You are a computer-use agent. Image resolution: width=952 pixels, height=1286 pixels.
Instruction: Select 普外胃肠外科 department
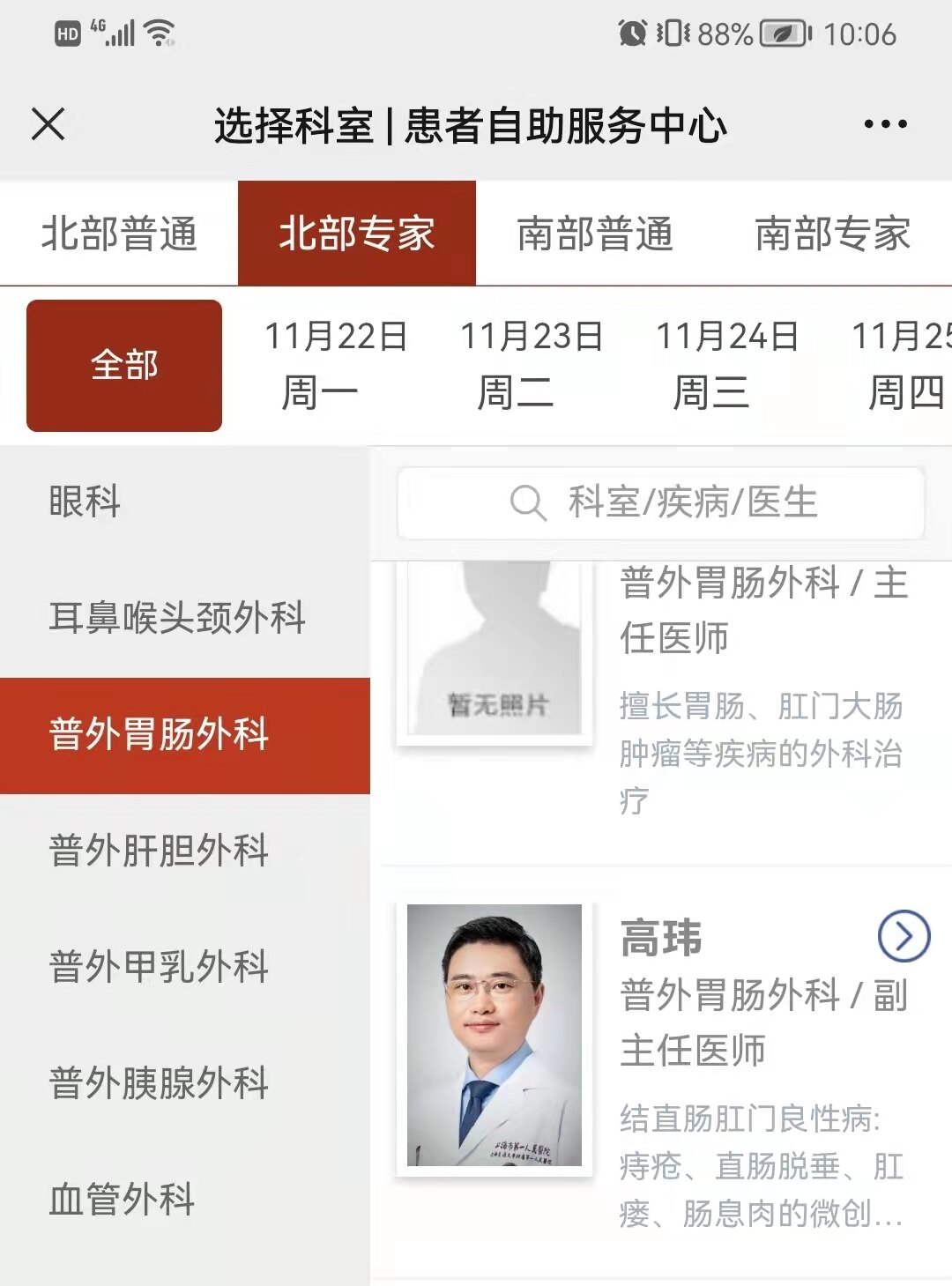pyautogui.click(x=159, y=735)
